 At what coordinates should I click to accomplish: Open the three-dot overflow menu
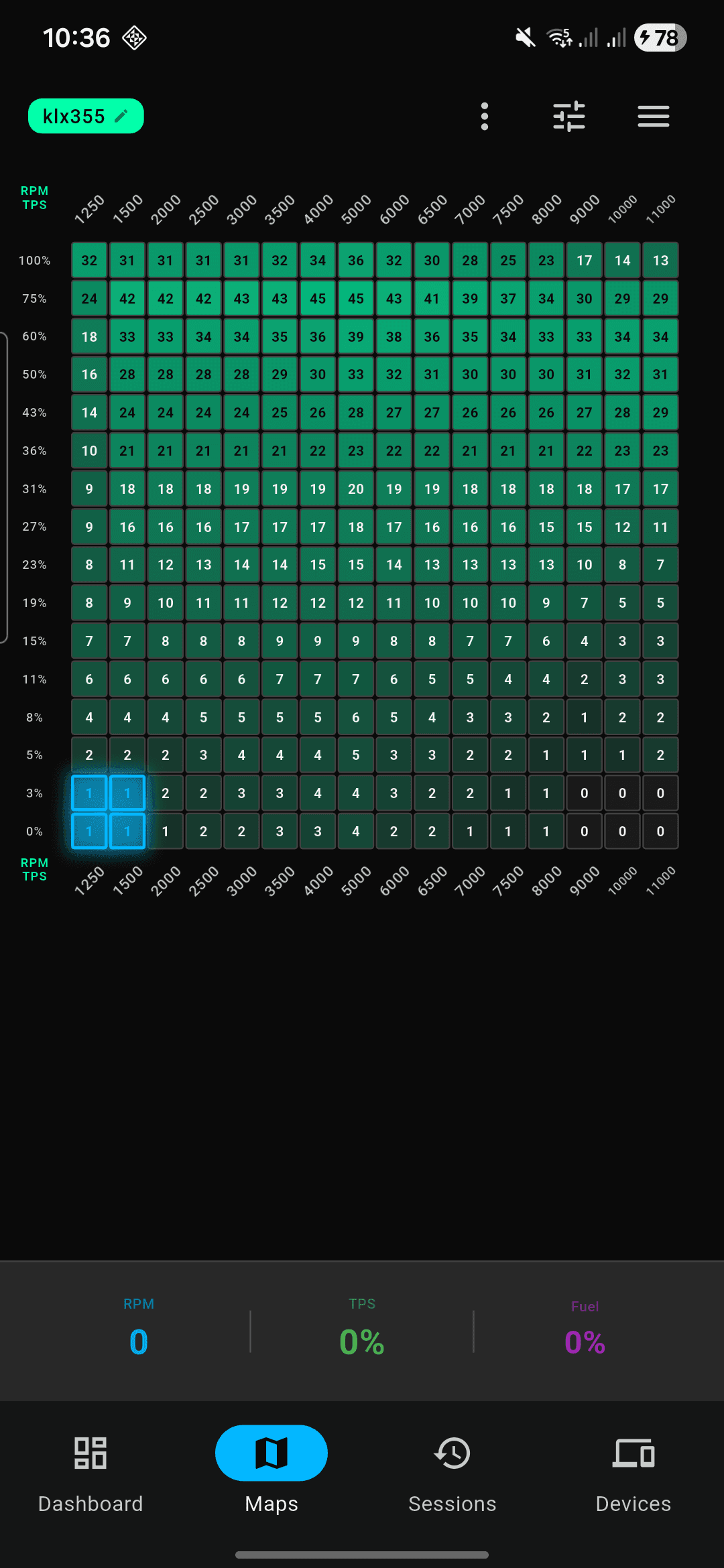[485, 117]
